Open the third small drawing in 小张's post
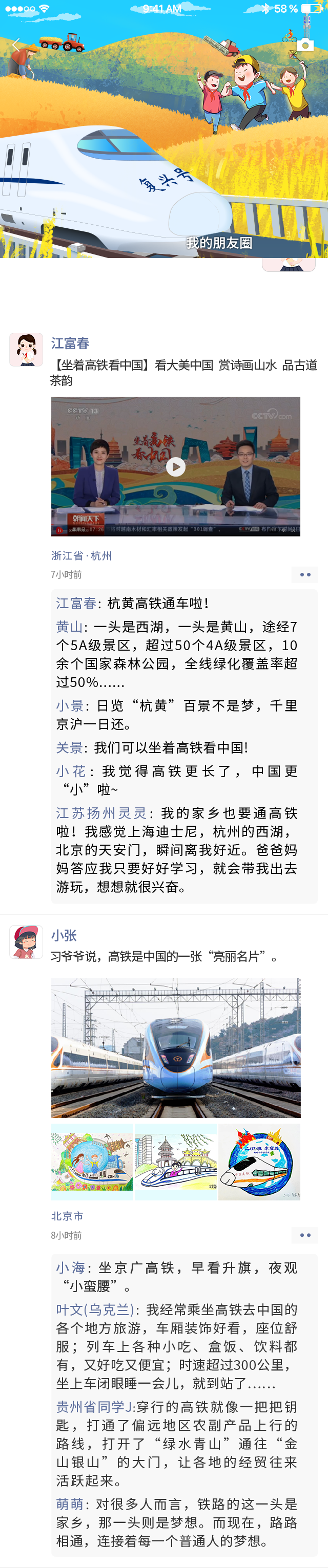This screenshot has width=328, height=1568. click(260, 1162)
